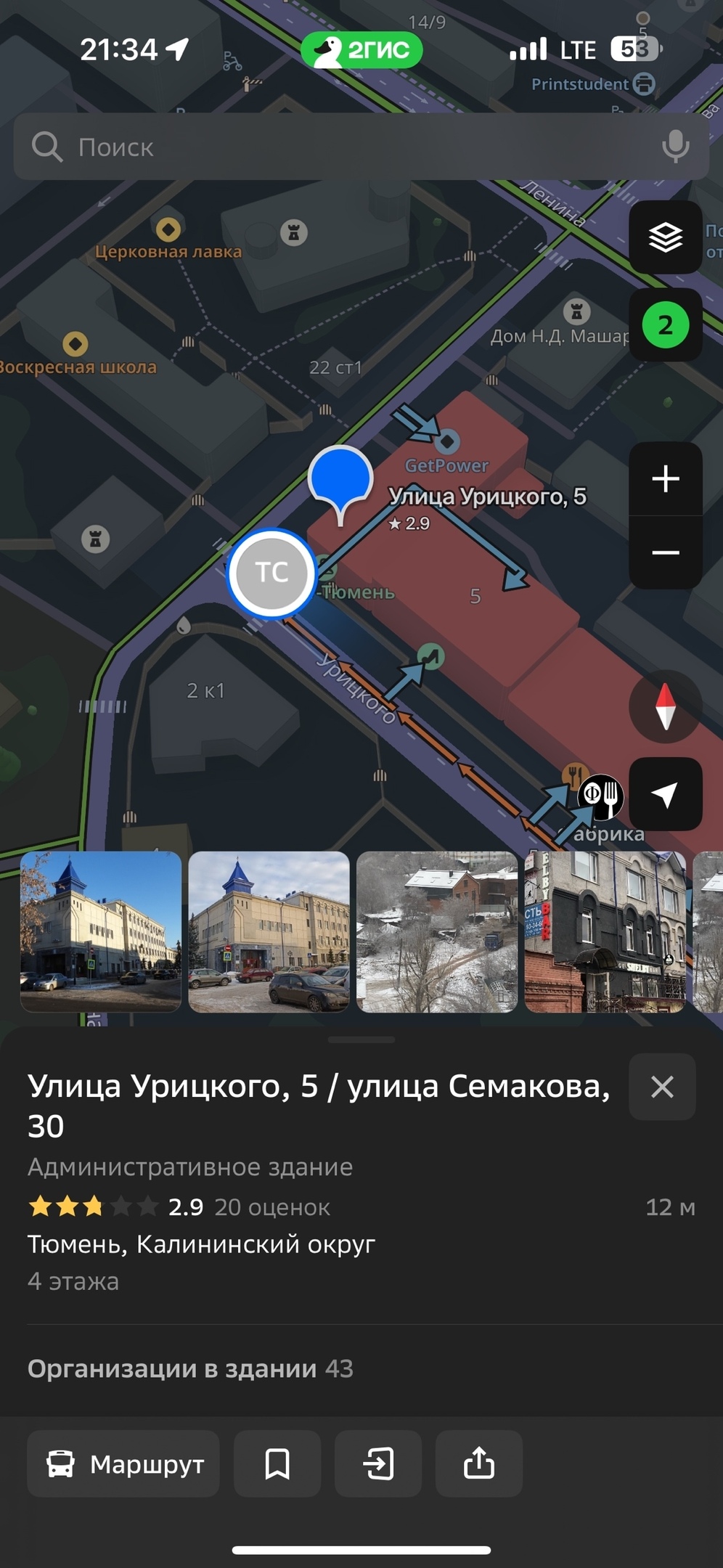Share this address

(x=479, y=1463)
